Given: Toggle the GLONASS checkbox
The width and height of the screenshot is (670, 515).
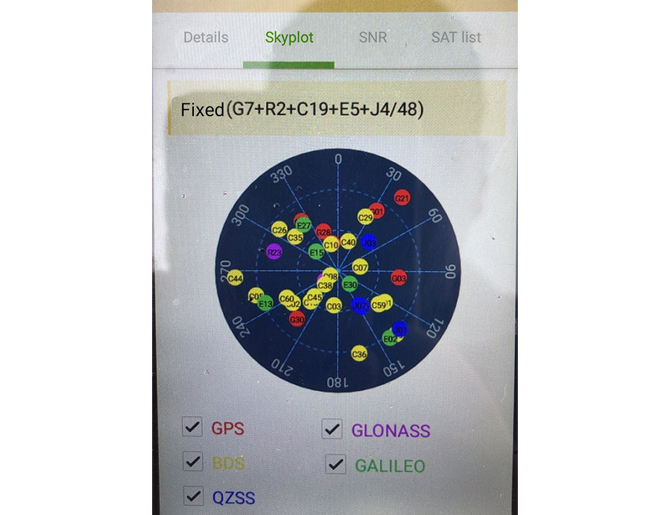Looking at the screenshot, I should click(x=333, y=430).
